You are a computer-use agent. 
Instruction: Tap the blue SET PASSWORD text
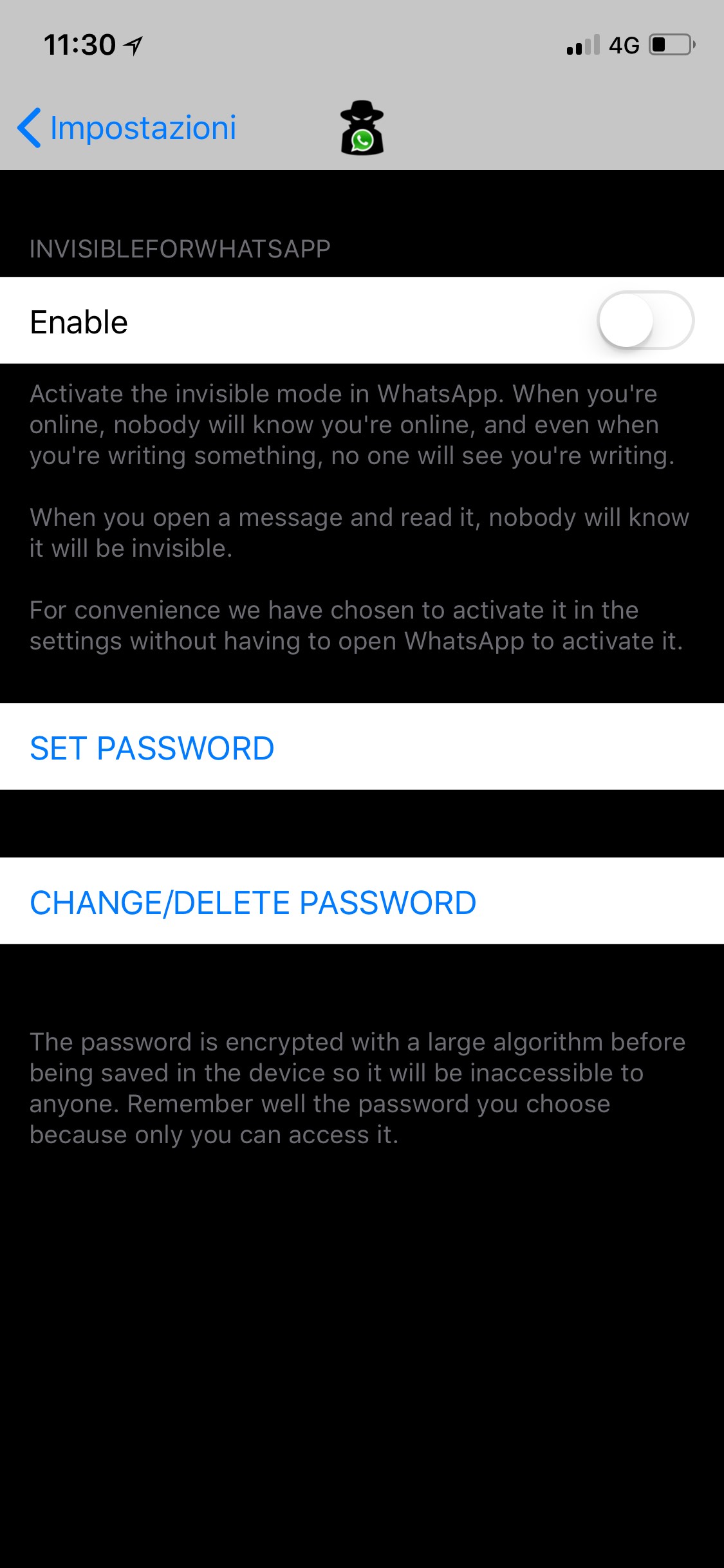[152, 748]
